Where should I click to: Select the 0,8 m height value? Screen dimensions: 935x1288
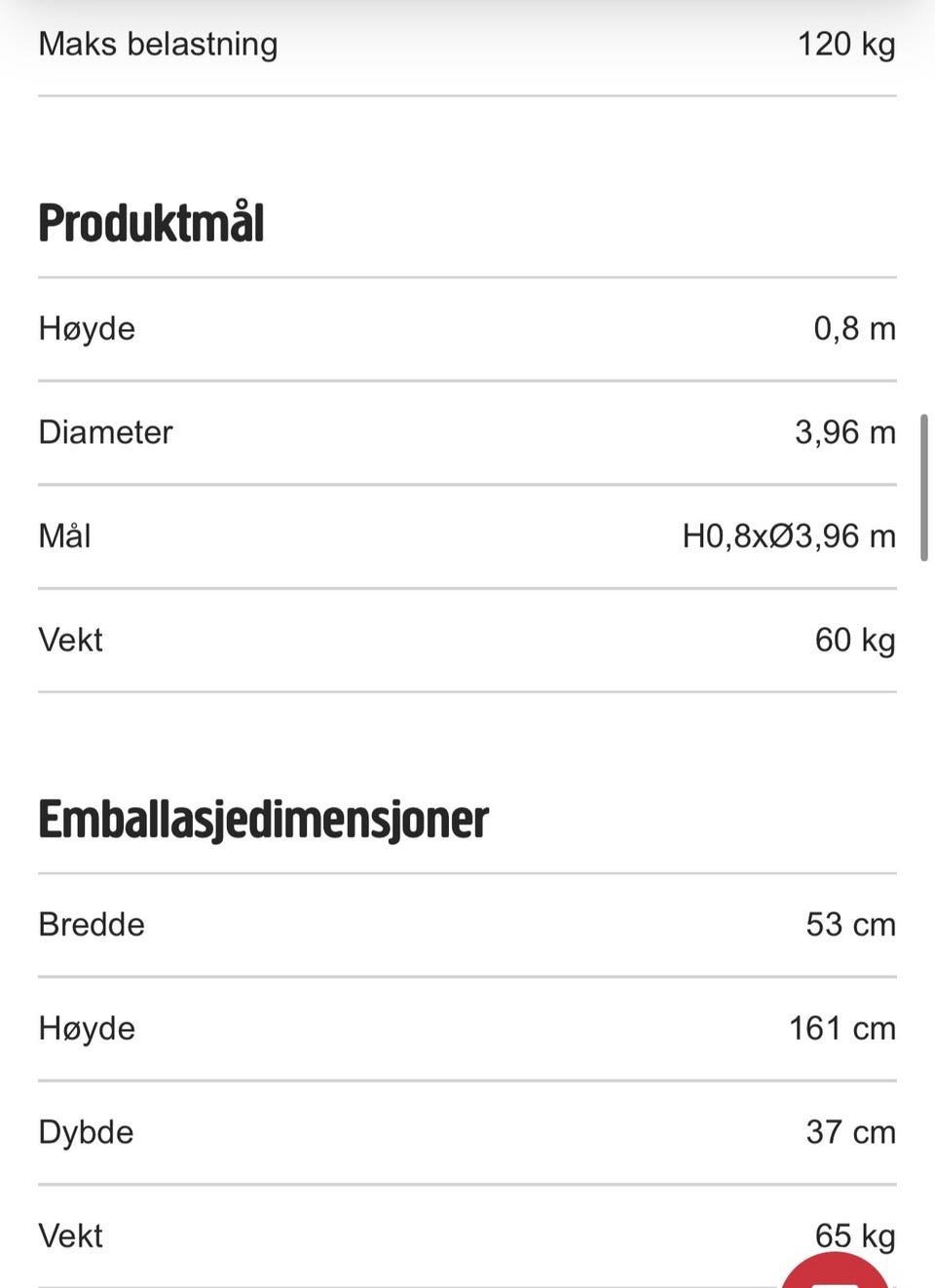(x=855, y=328)
